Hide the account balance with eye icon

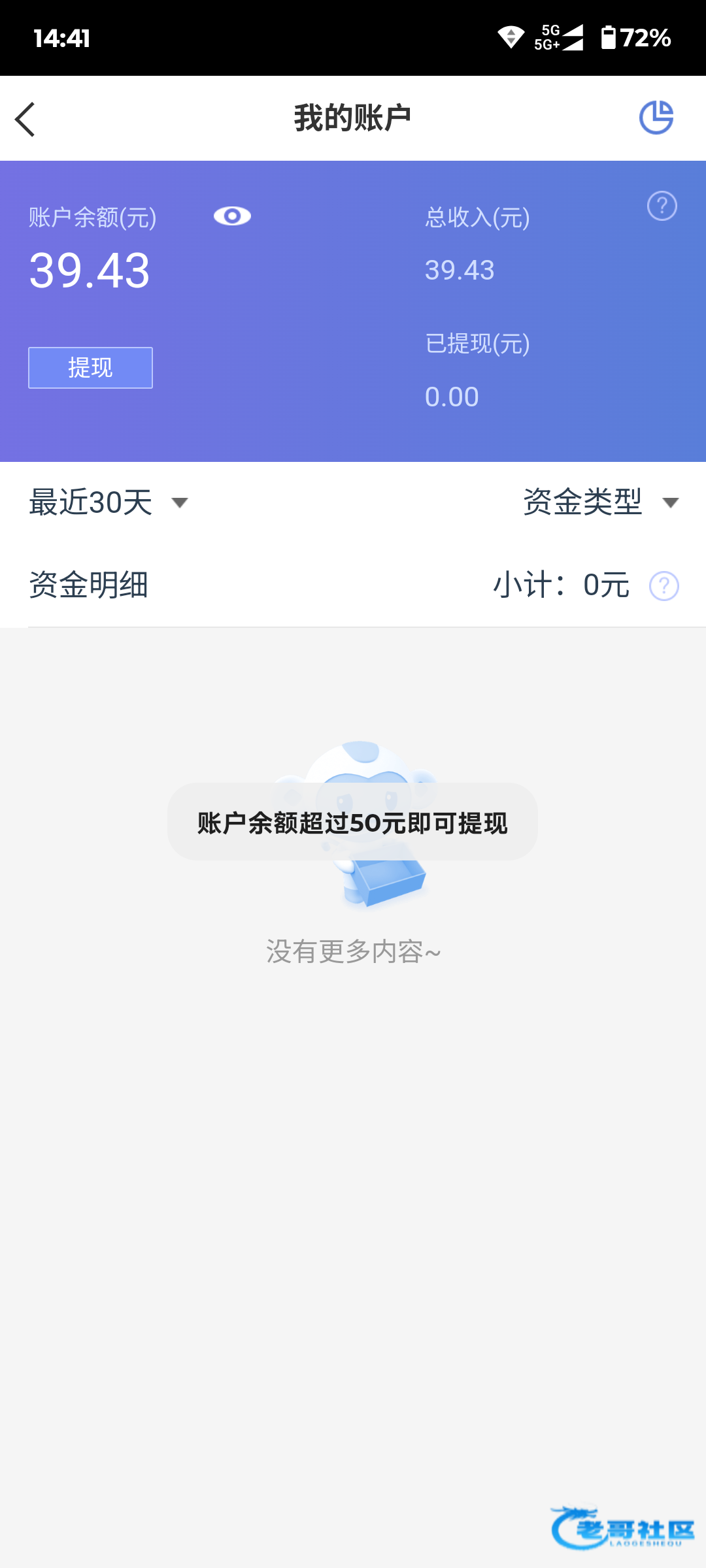232,216
